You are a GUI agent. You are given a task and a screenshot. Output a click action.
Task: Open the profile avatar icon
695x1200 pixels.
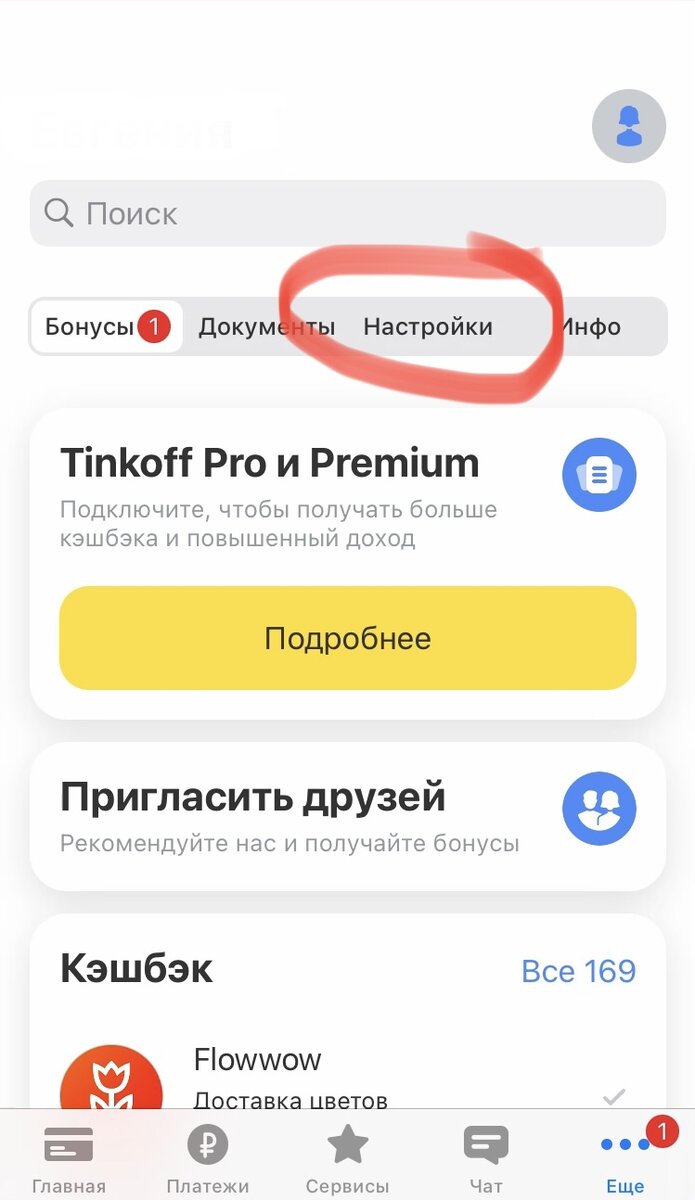click(628, 127)
